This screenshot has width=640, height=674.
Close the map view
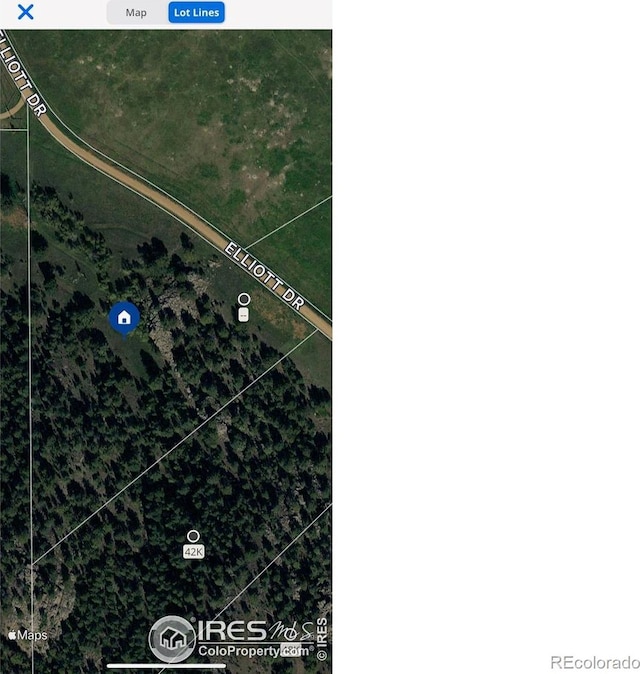(x=26, y=12)
